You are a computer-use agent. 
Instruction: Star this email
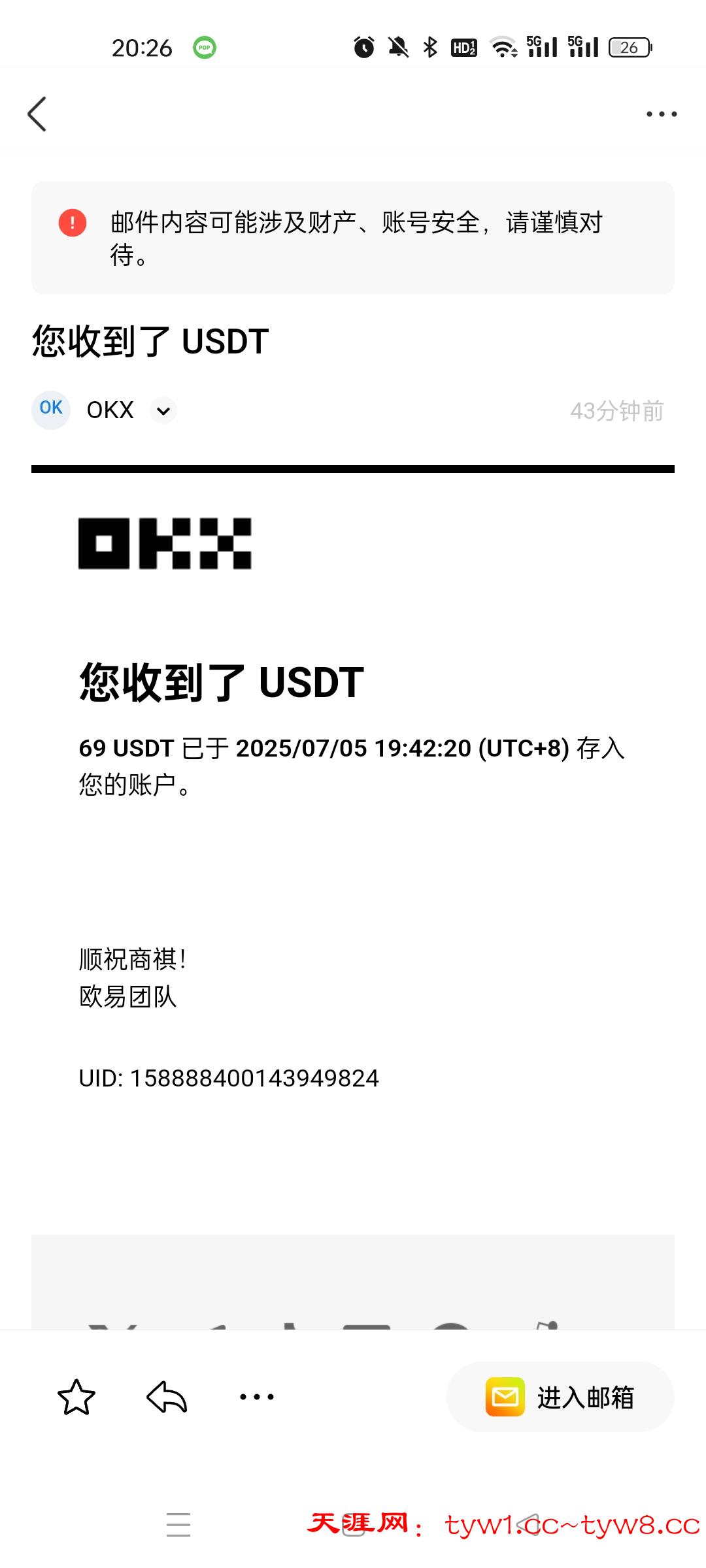(76, 1397)
